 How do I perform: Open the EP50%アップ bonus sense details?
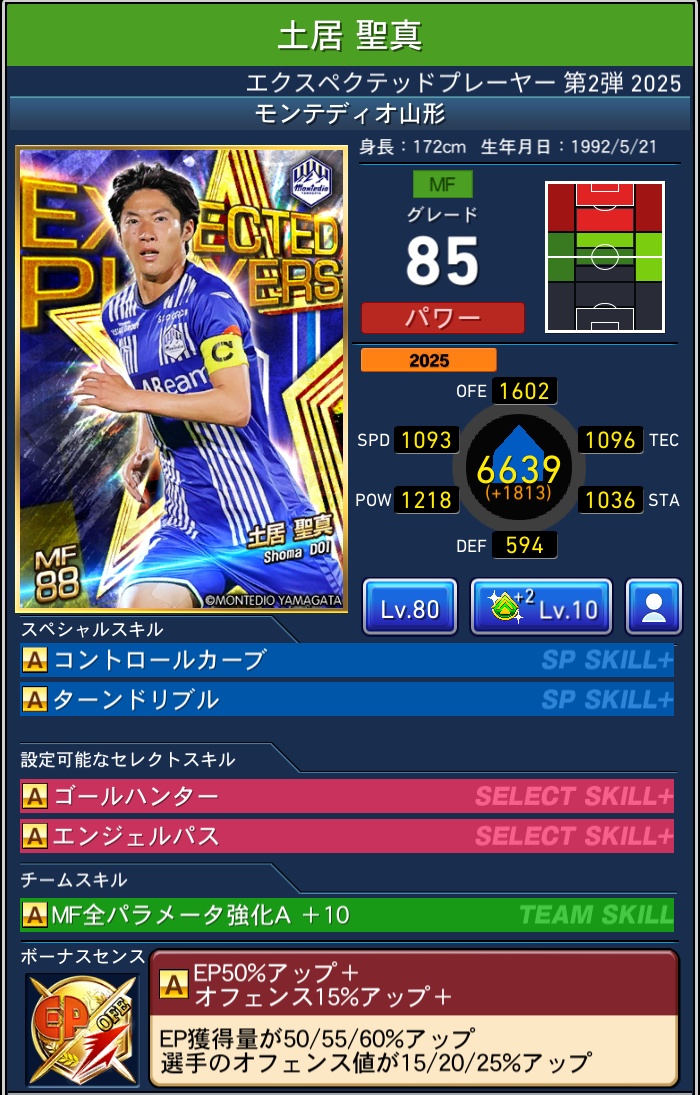(413, 1016)
